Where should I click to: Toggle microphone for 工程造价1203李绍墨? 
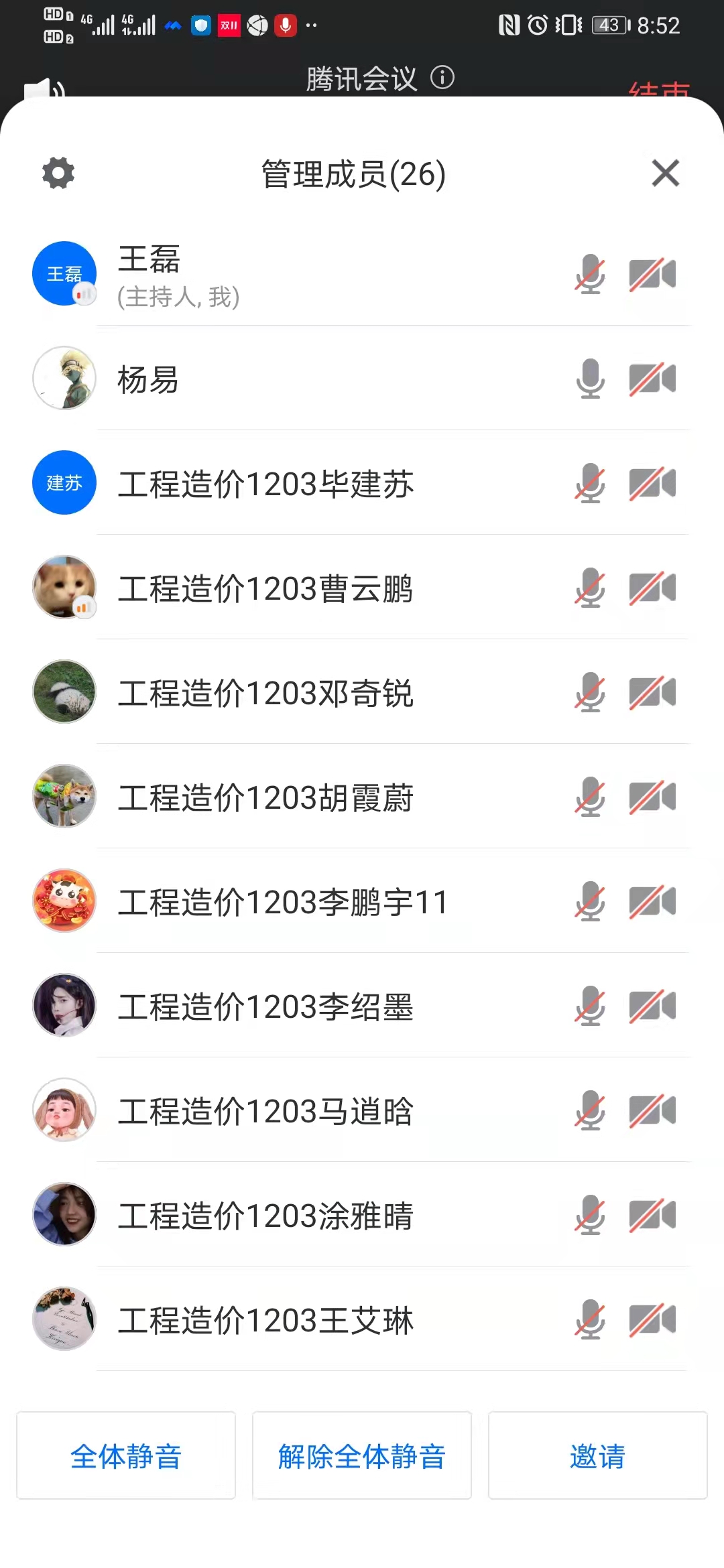(x=589, y=1006)
